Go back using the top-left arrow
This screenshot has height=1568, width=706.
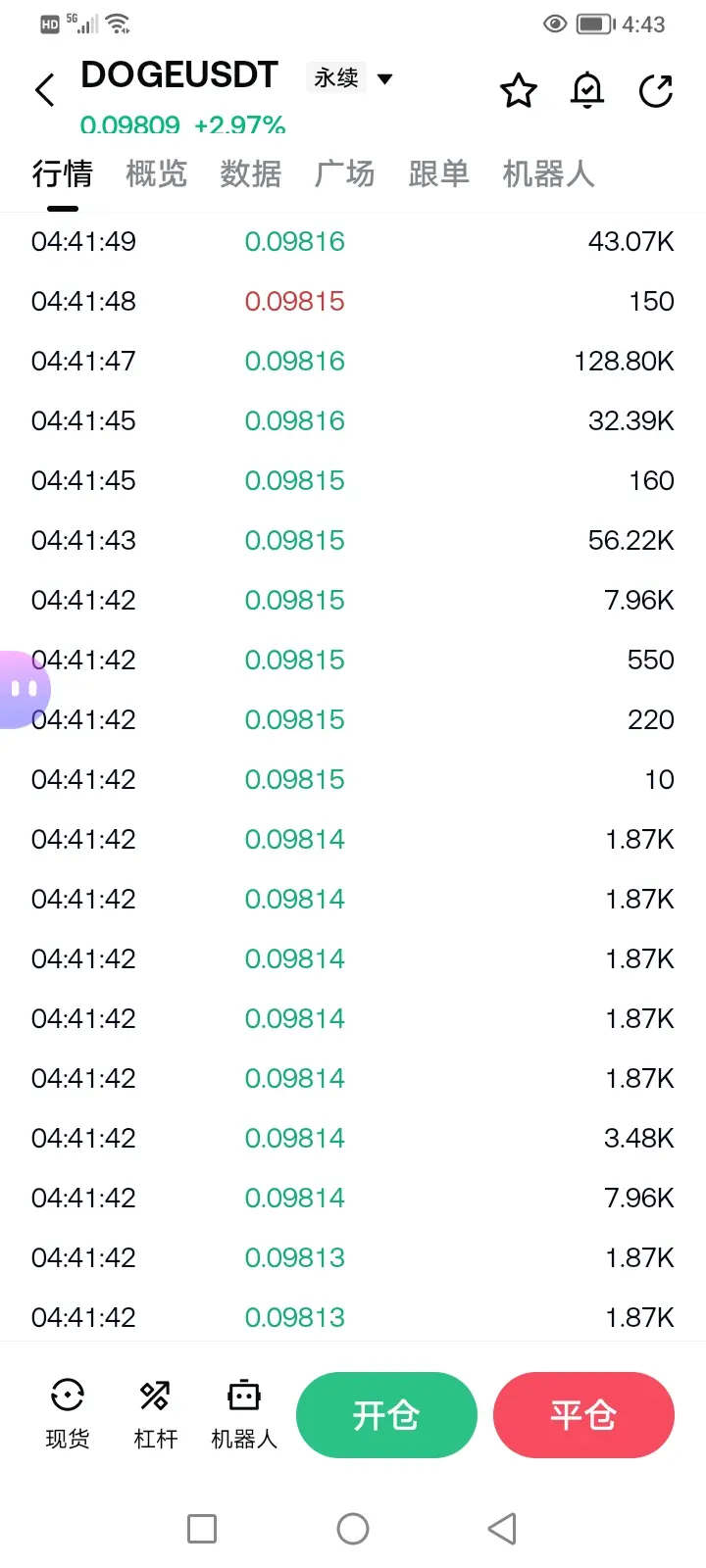point(45,90)
